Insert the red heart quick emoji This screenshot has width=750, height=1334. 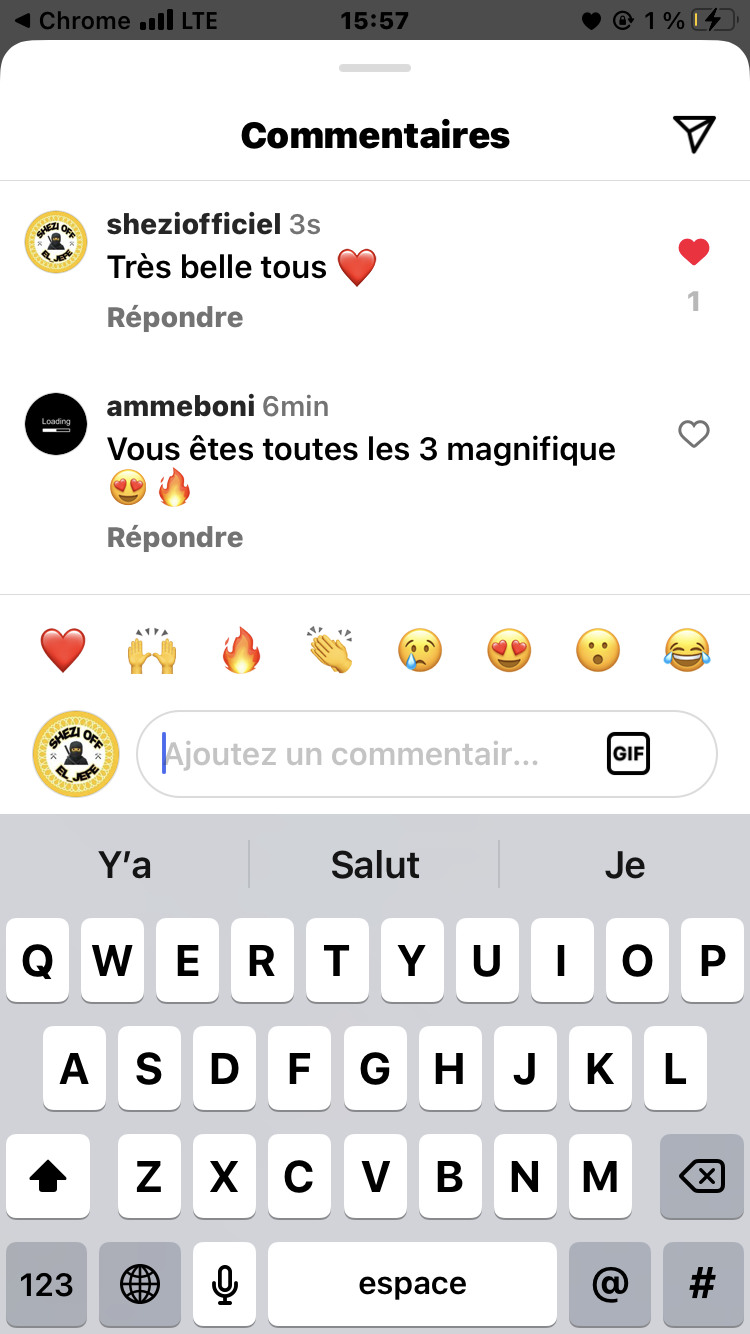63,651
